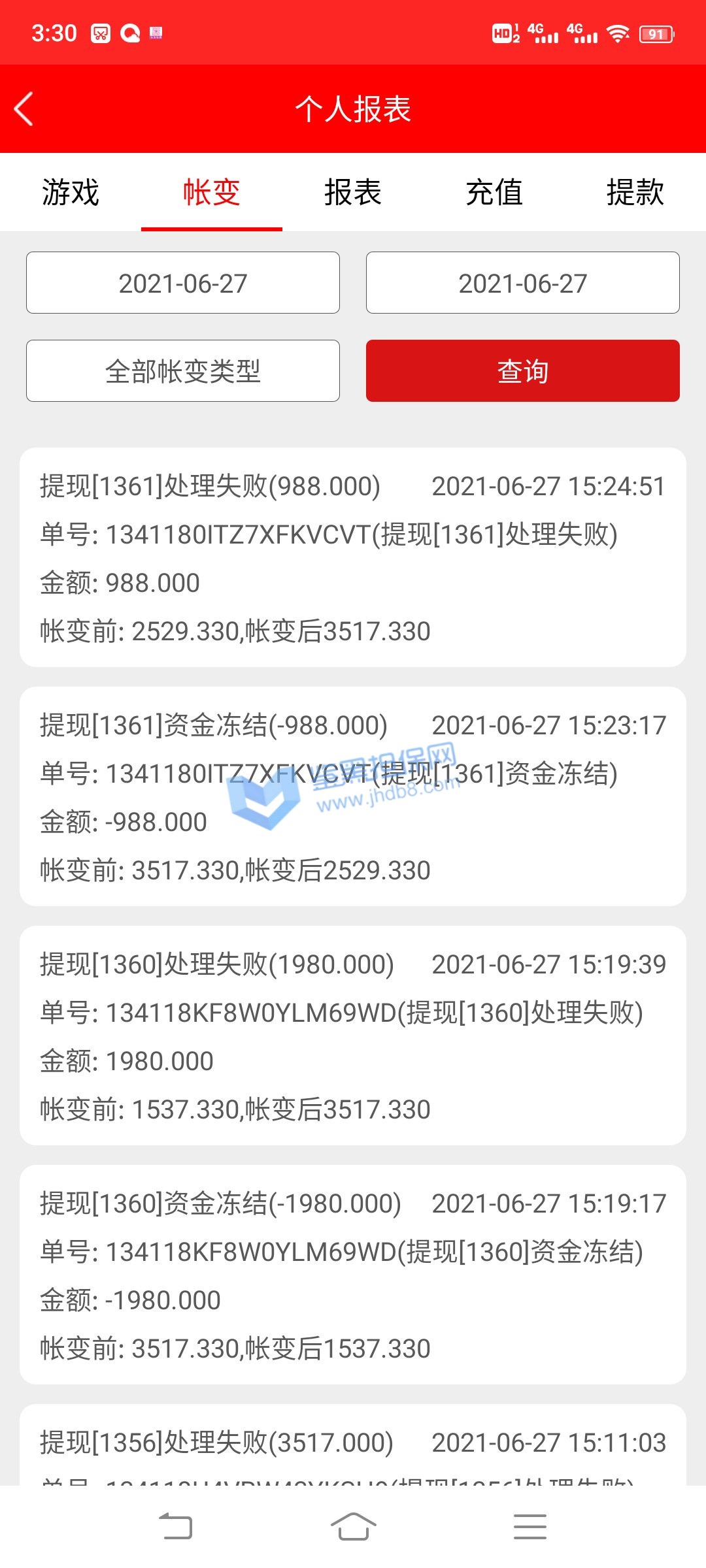Switch to the 游戏 tab
The width and height of the screenshot is (706, 1568).
(x=71, y=192)
